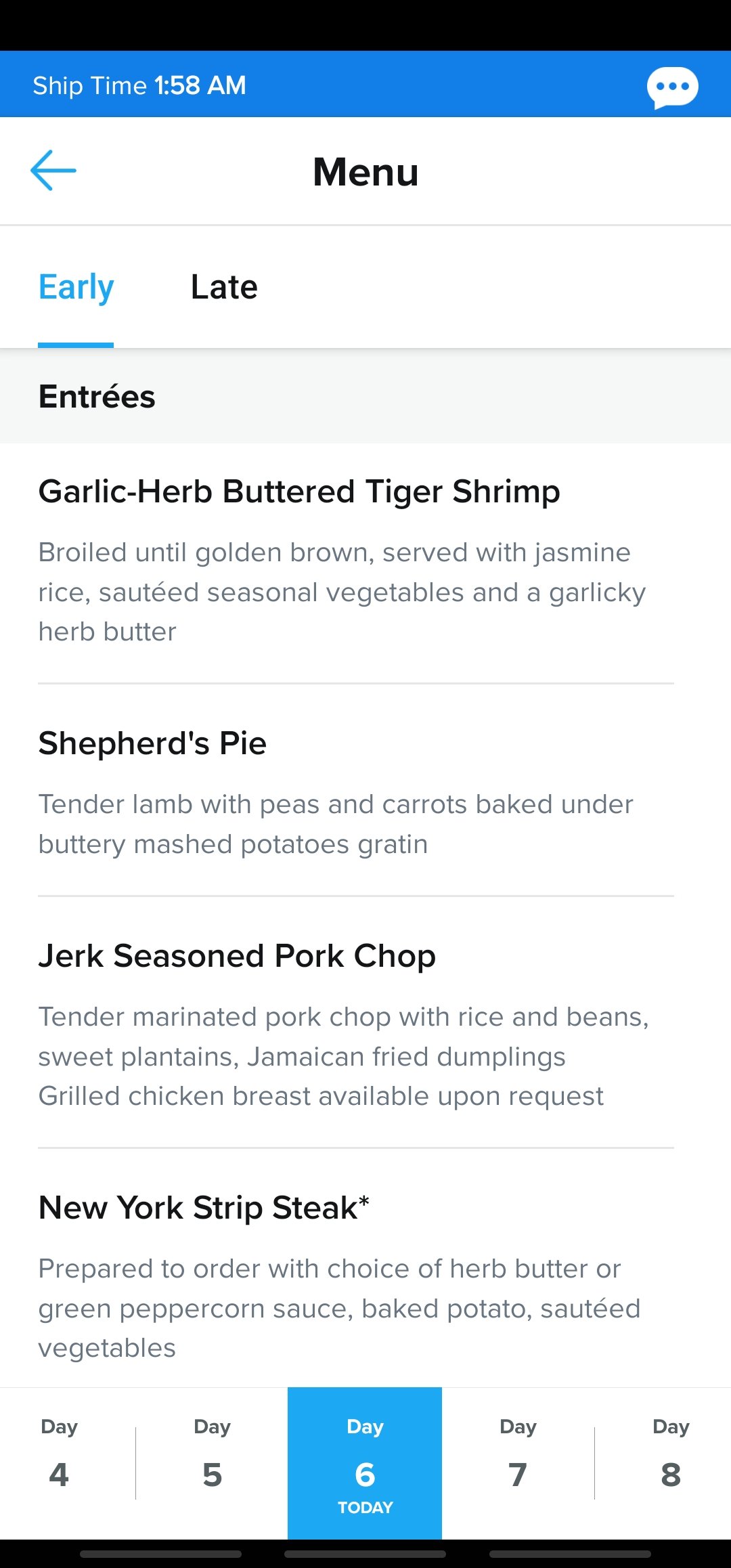Select the Early dining tab

tap(75, 286)
